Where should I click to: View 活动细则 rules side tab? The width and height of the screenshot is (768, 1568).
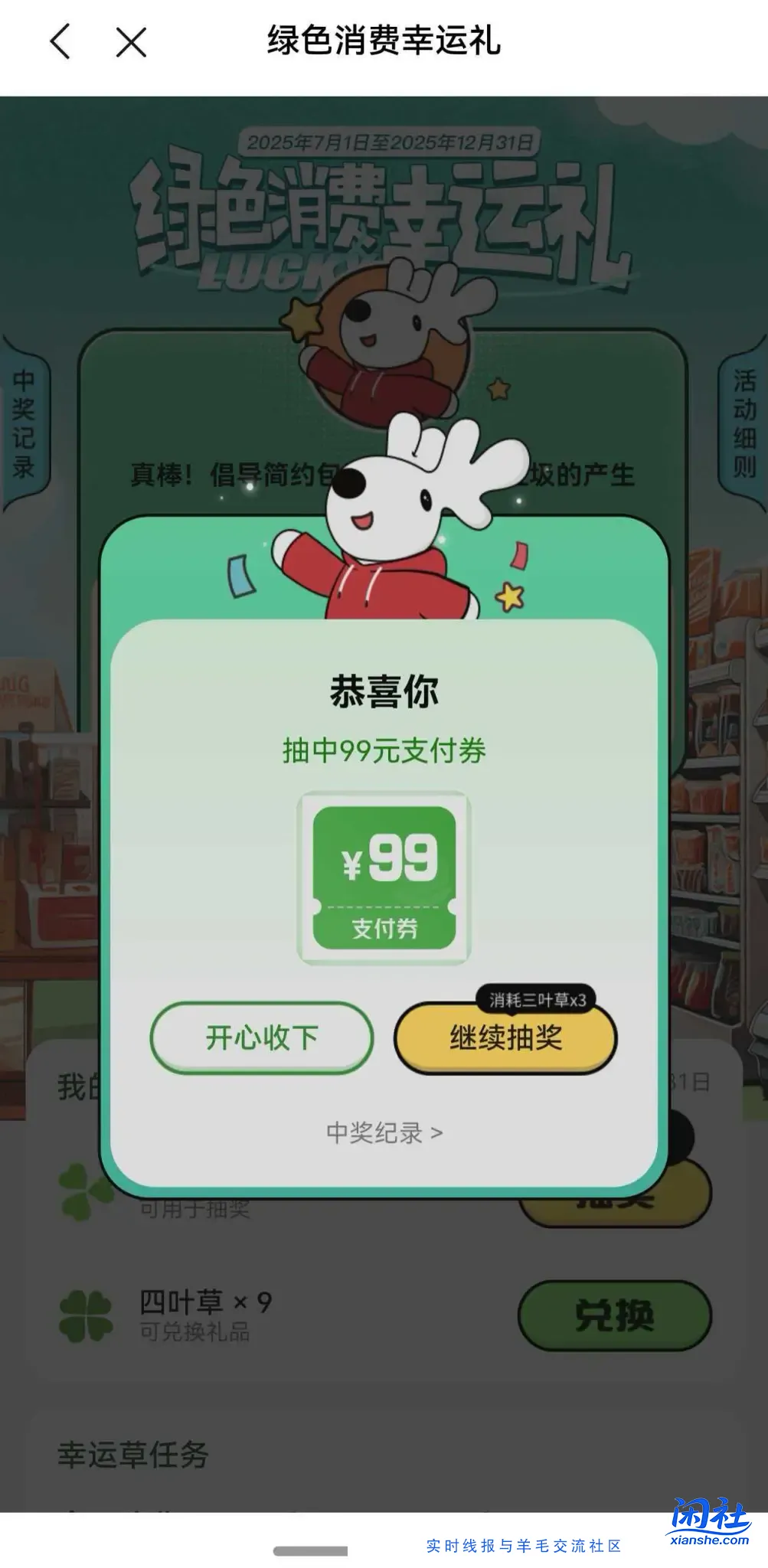743,423
